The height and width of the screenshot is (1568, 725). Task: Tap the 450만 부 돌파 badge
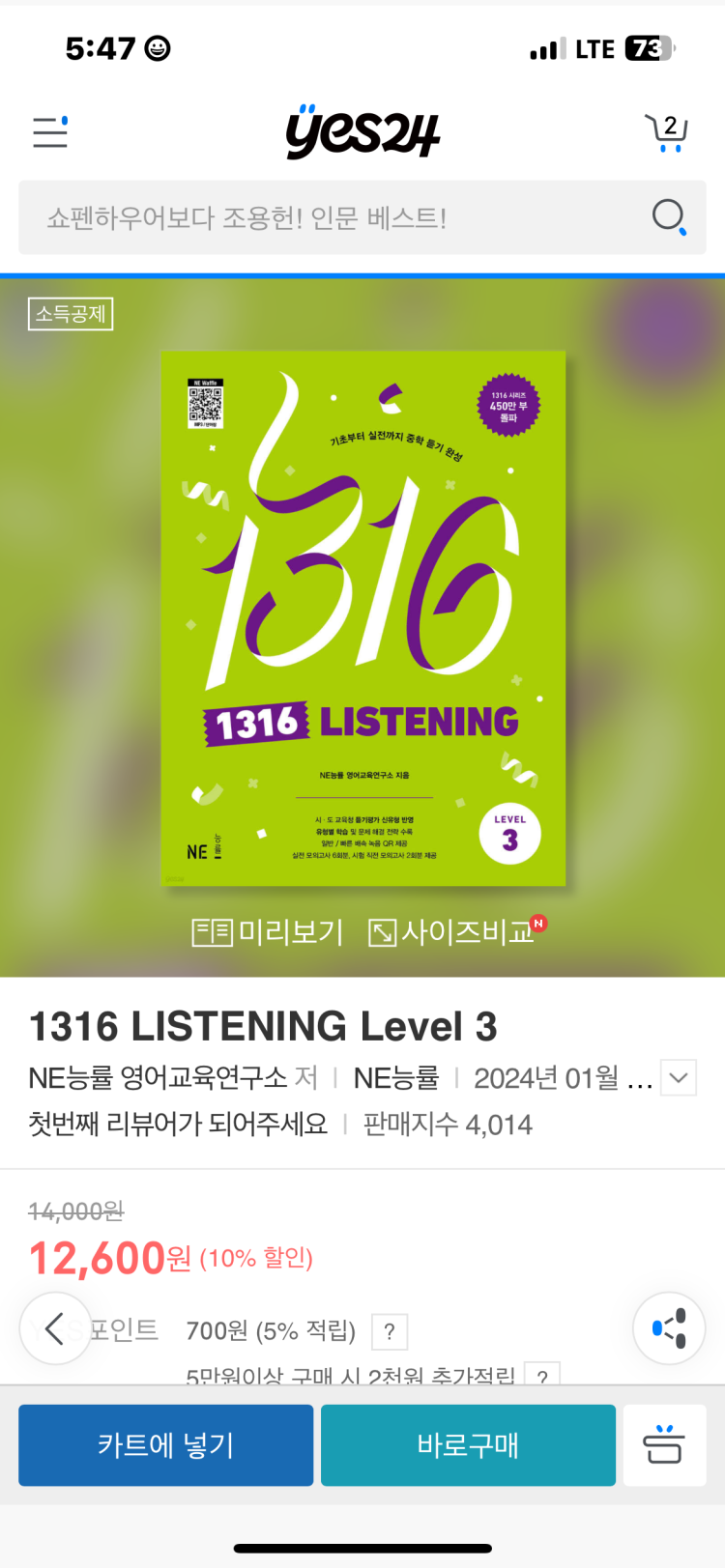509,405
